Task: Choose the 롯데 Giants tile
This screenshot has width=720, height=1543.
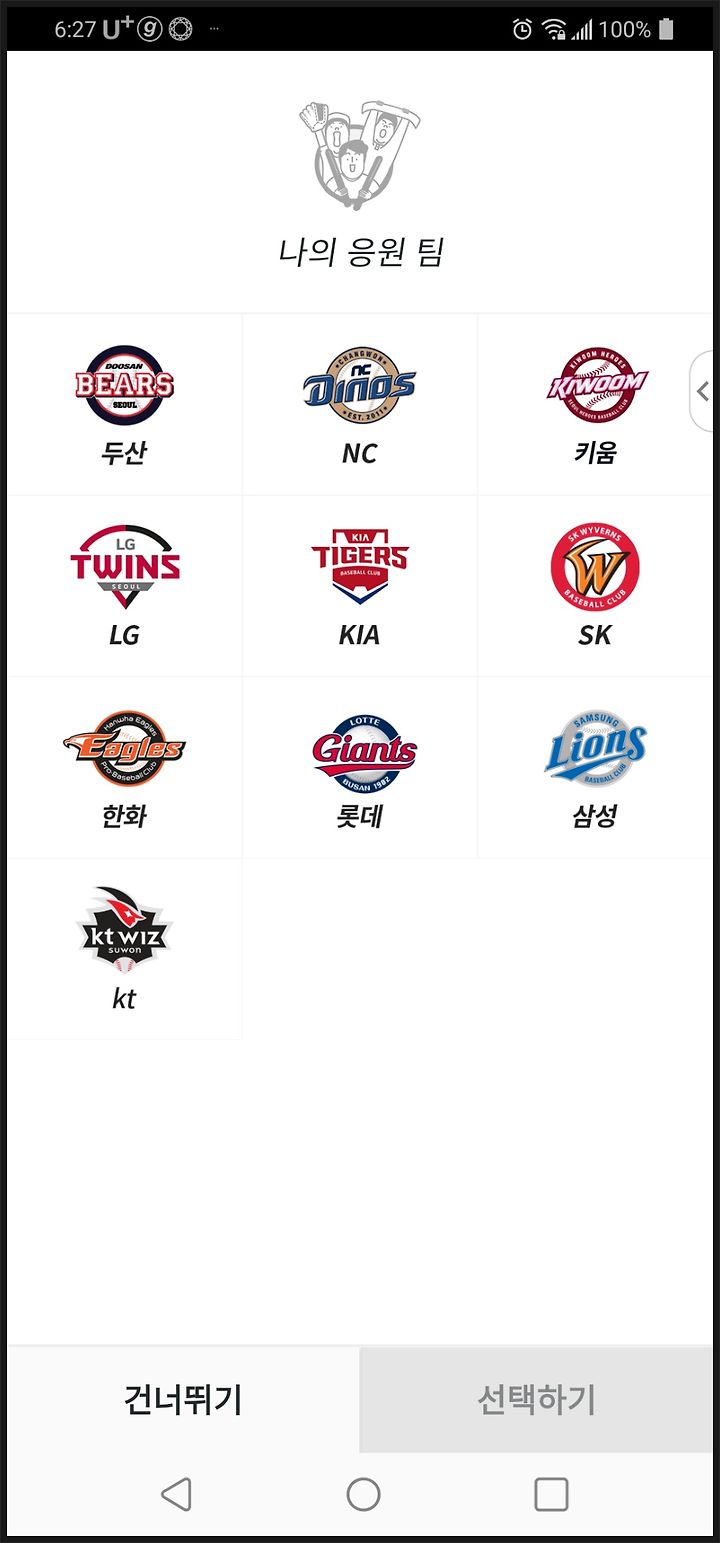Action: pyautogui.click(x=360, y=768)
